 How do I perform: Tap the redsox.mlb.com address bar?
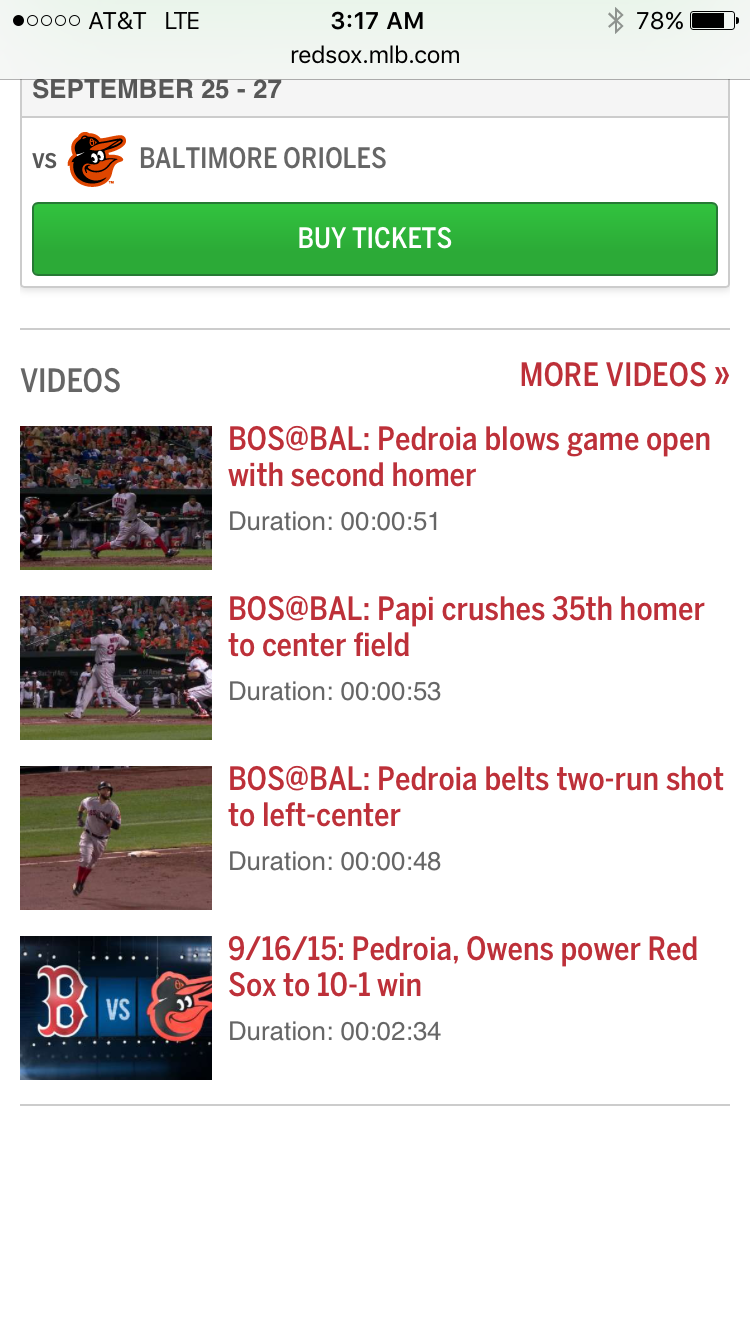(375, 55)
